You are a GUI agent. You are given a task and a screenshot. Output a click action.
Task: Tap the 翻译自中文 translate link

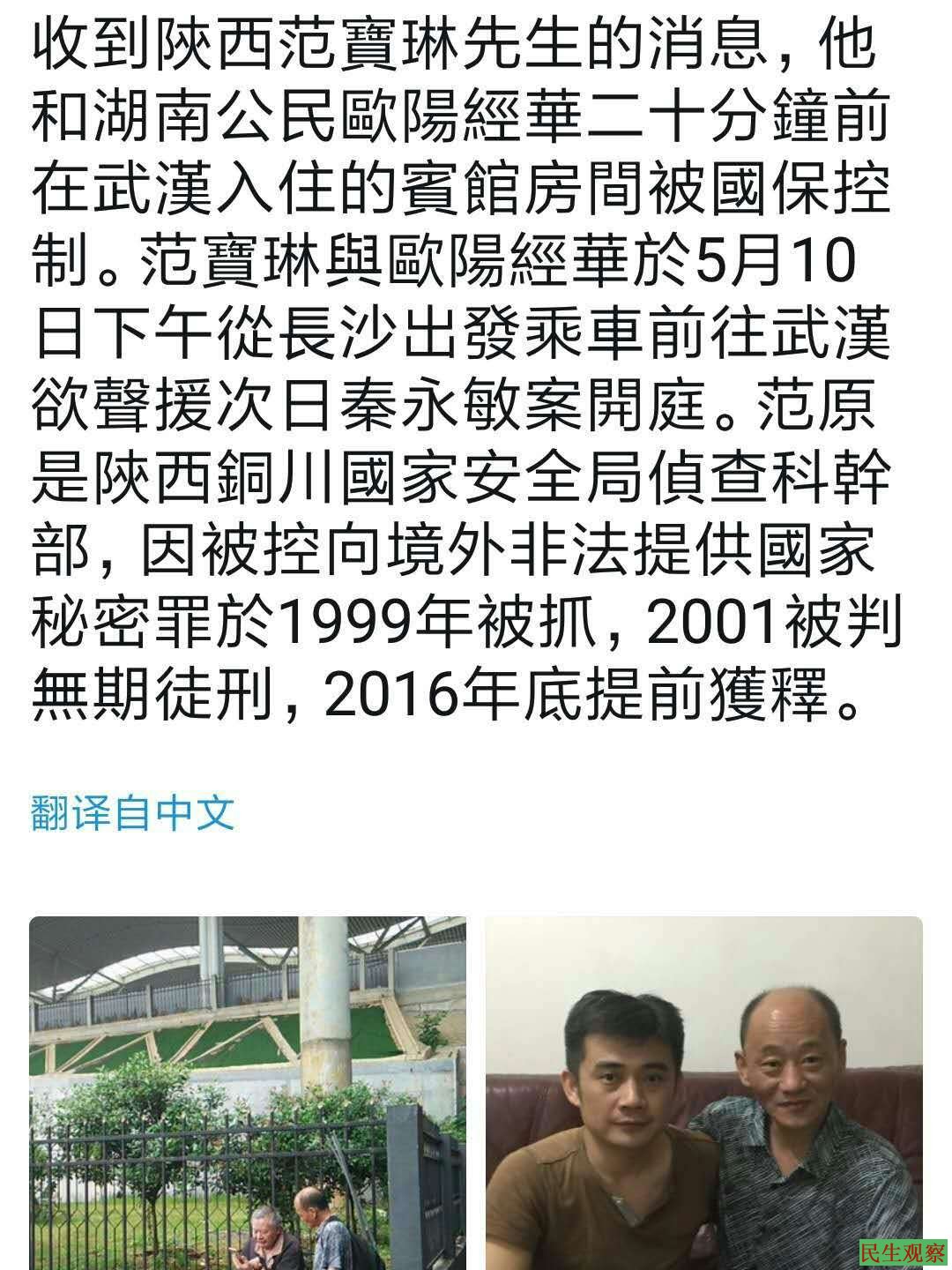pyautogui.click(x=133, y=812)
